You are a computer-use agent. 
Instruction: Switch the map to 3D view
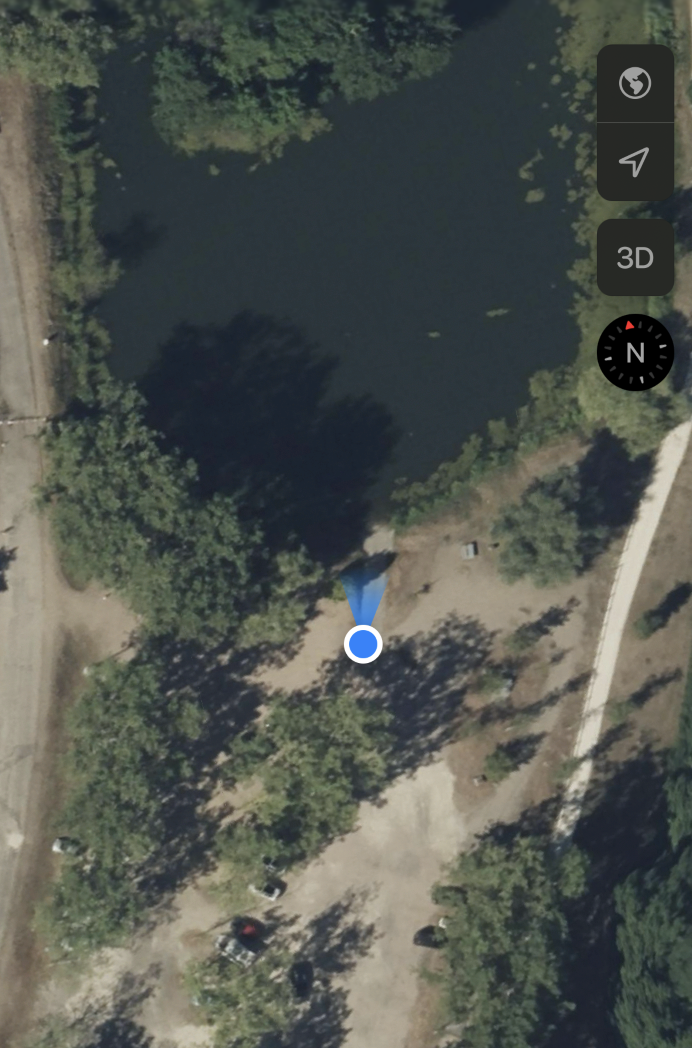point(635,258)
